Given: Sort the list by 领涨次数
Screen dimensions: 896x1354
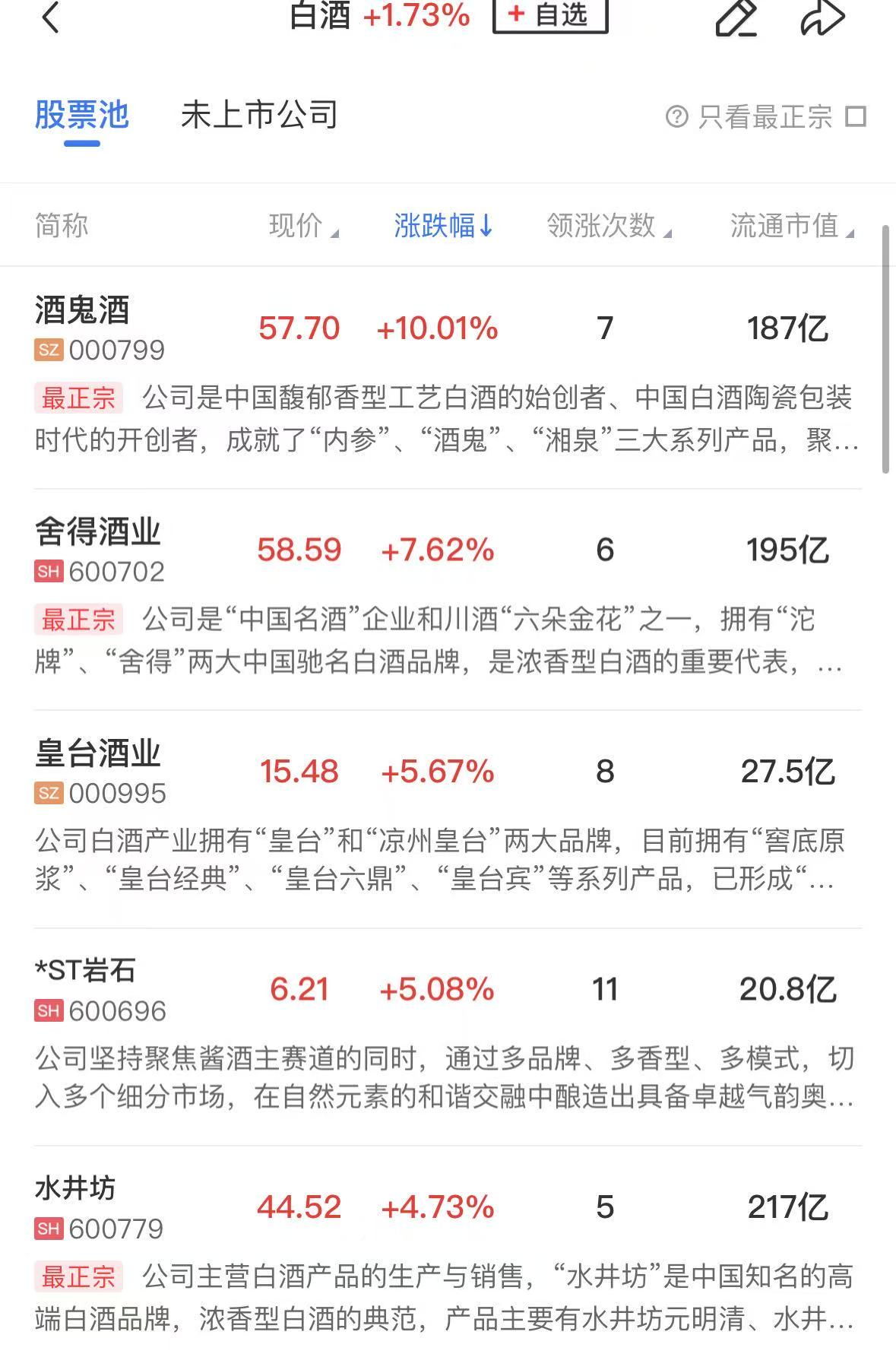Looking at the screenshot, I should click(609, 226).
